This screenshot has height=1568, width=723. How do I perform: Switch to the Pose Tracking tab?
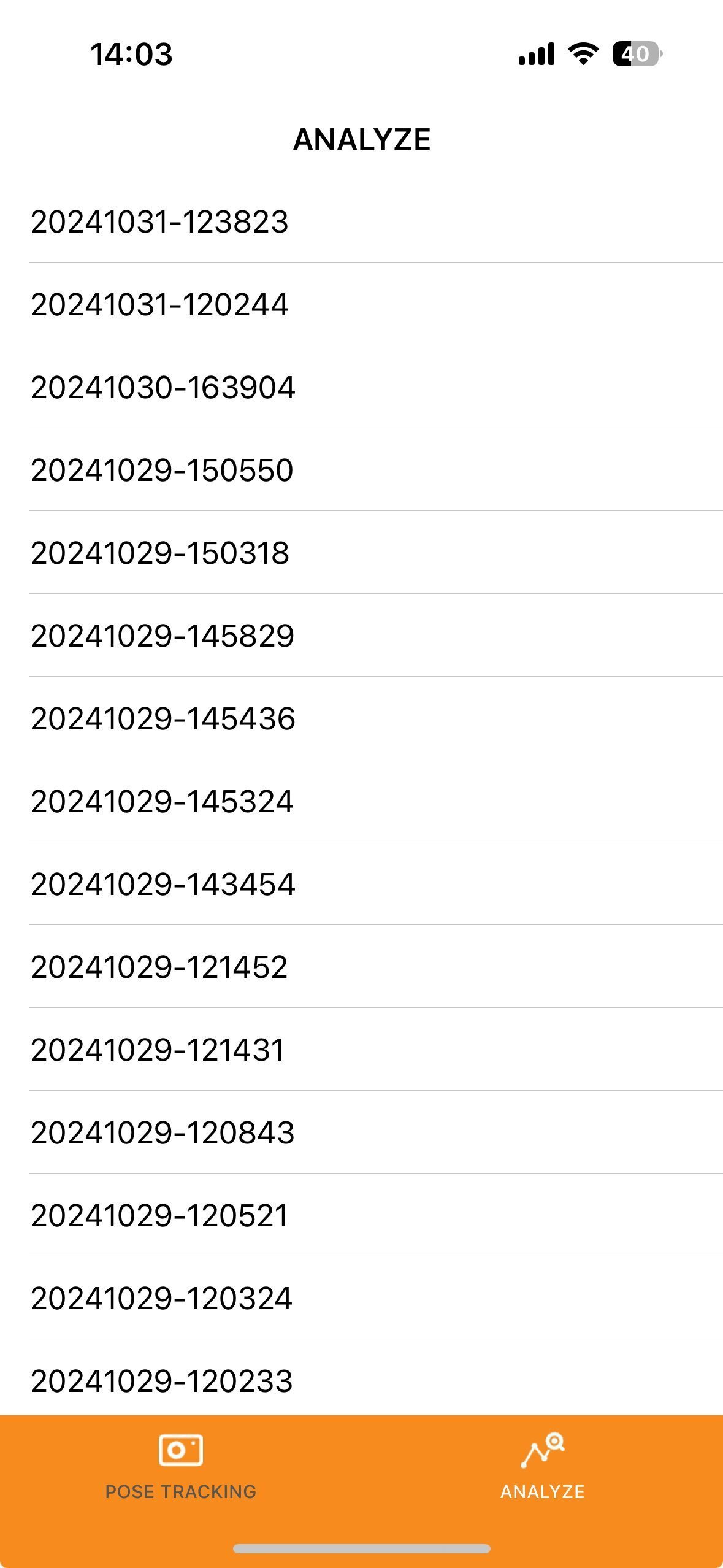coord(180,1466)
